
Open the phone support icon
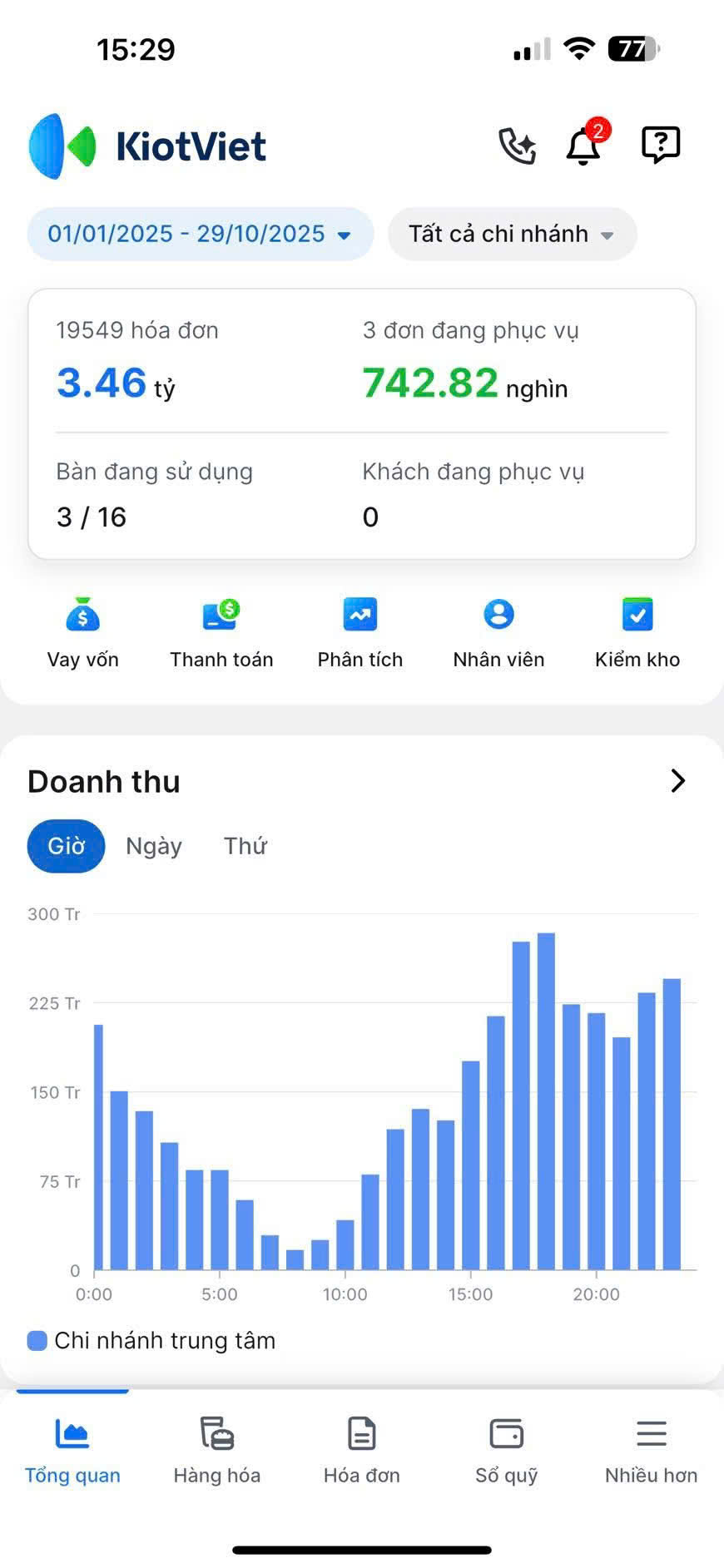coord(517,146)
